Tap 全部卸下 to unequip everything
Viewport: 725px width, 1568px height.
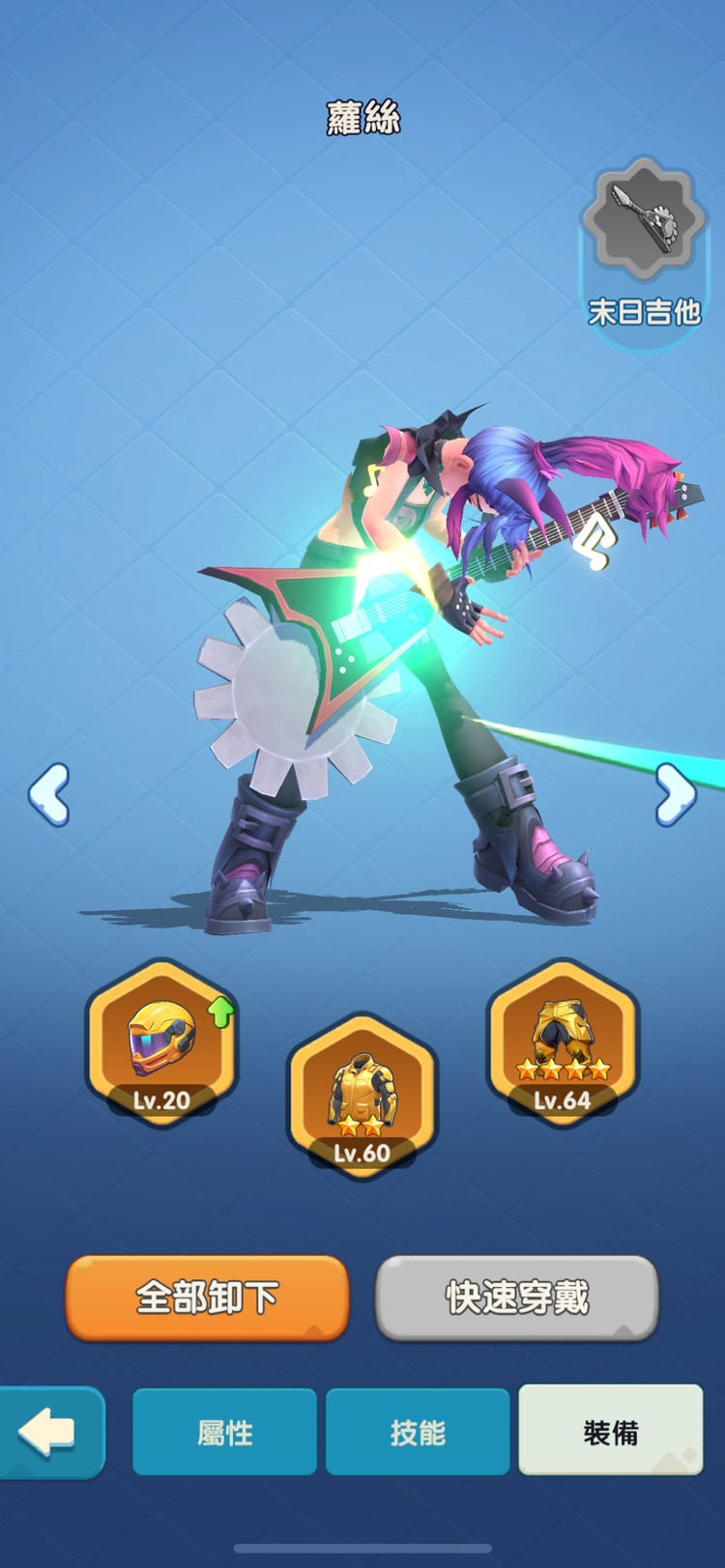point(207,1297)
